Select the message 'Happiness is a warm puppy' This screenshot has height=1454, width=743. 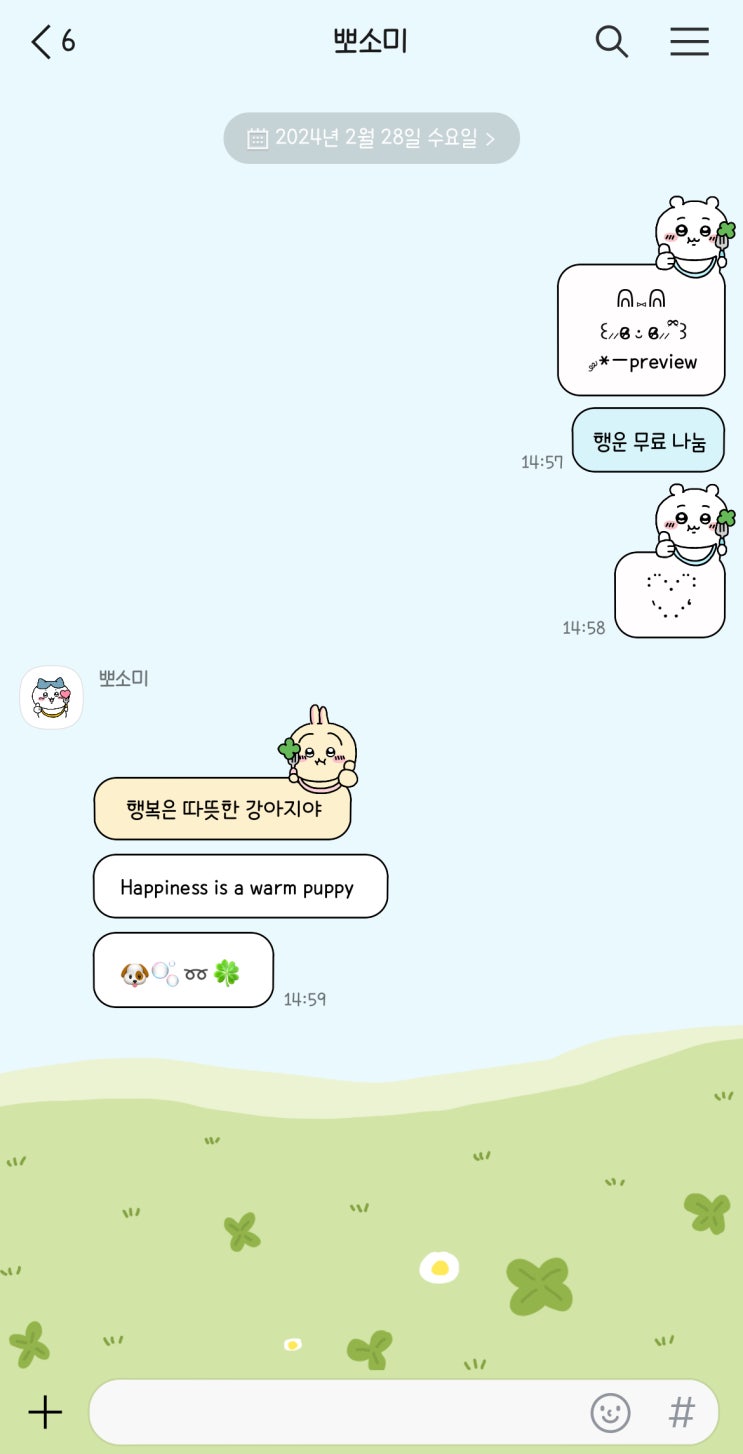point(240,887)
